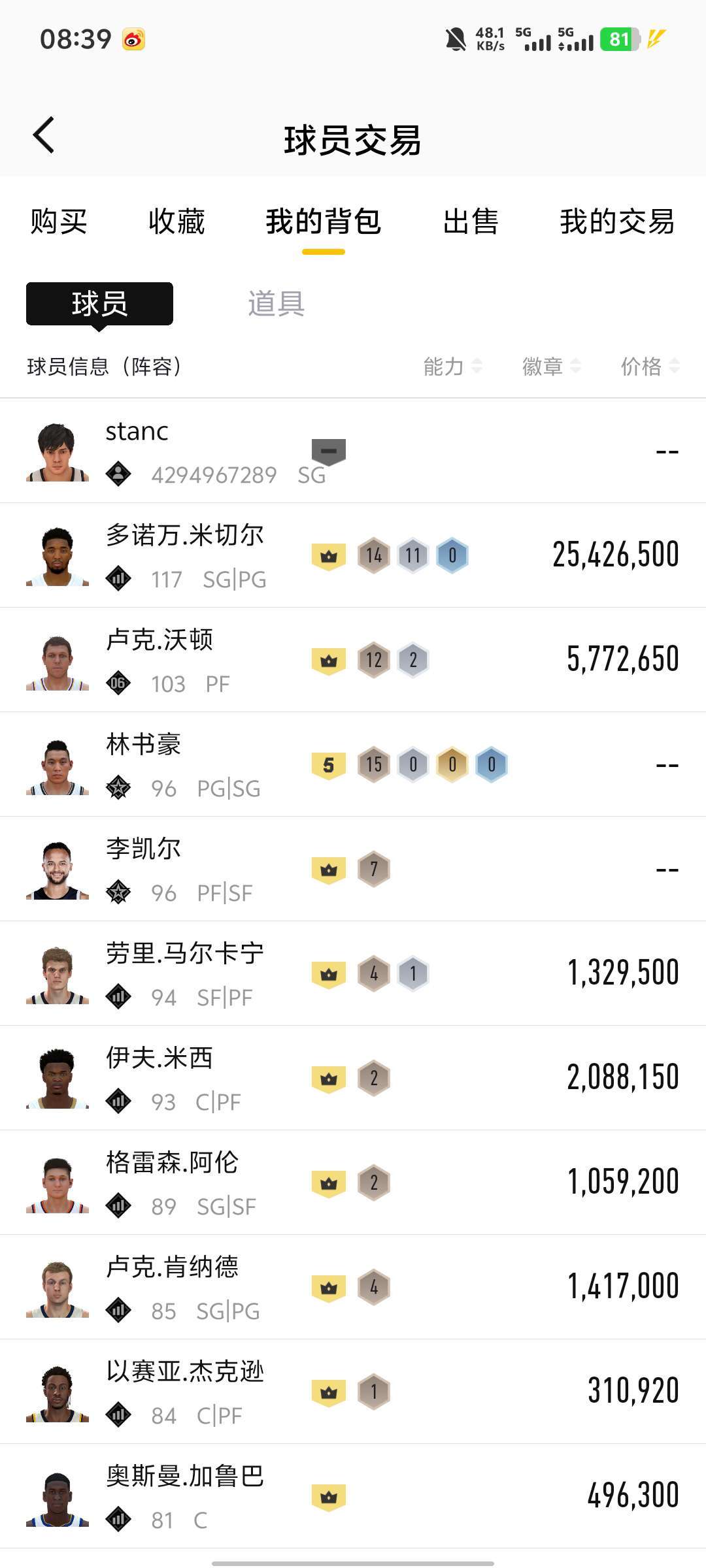This screenshot has height=1568, width=706.
Task: Switch to the 购买 tab
Action: (x=59, y=221)
